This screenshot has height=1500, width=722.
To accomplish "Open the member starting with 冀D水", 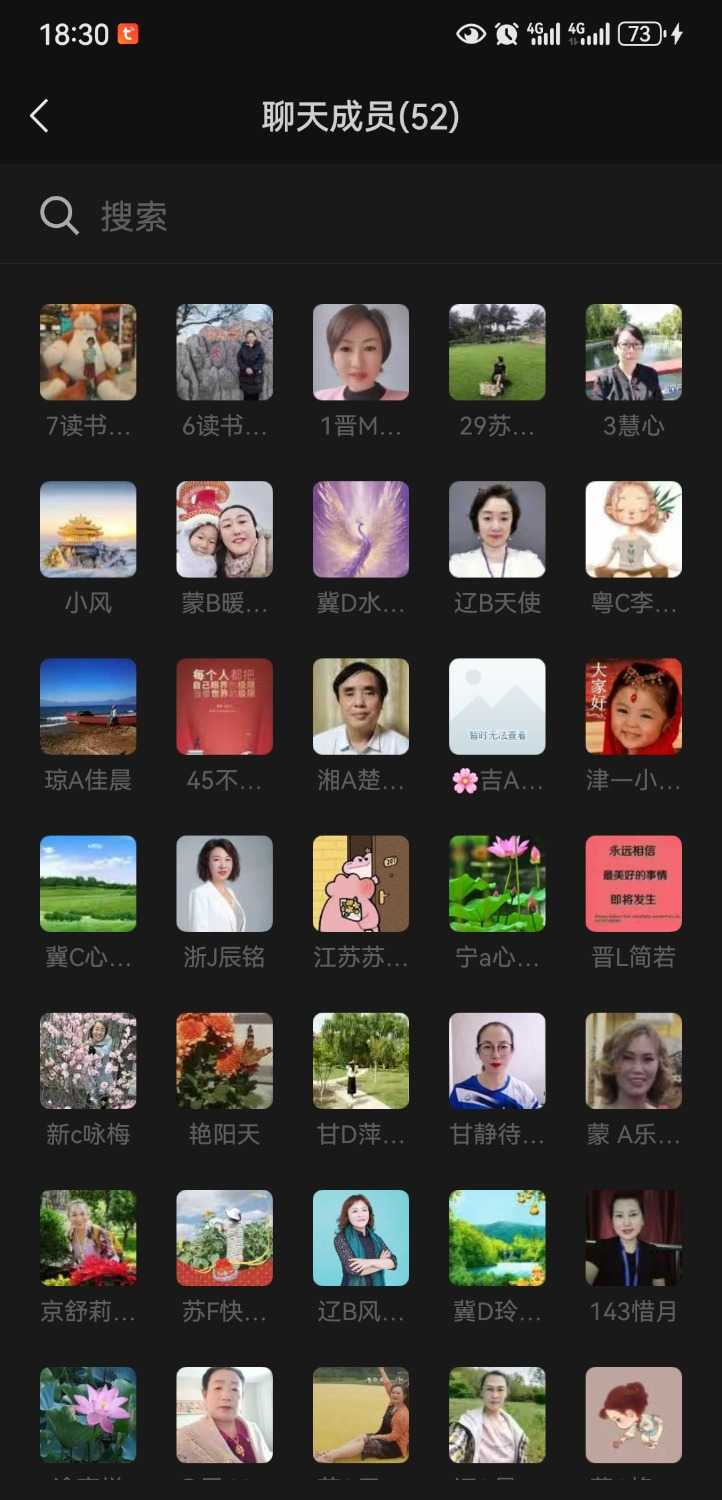I will pos(361,530).
